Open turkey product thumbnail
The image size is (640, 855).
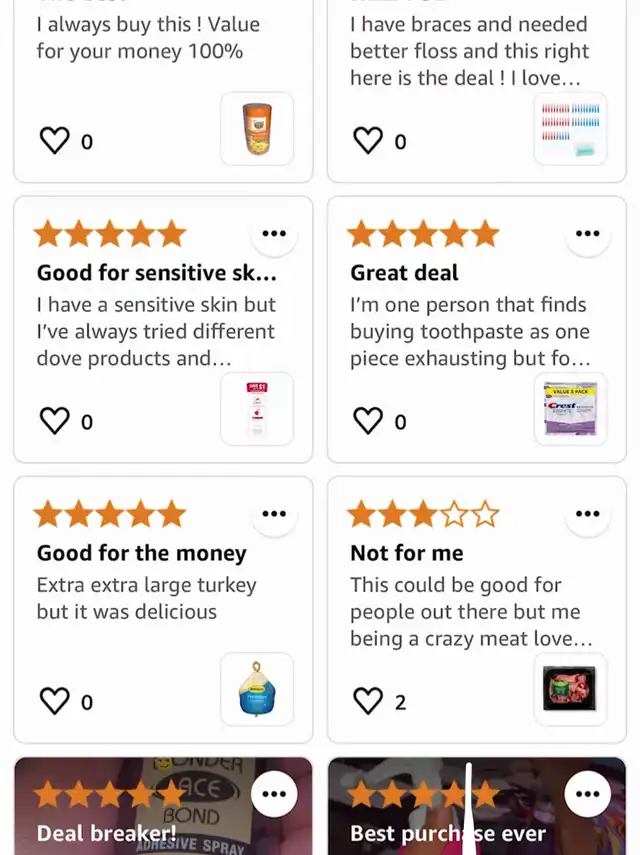point(257,688)
